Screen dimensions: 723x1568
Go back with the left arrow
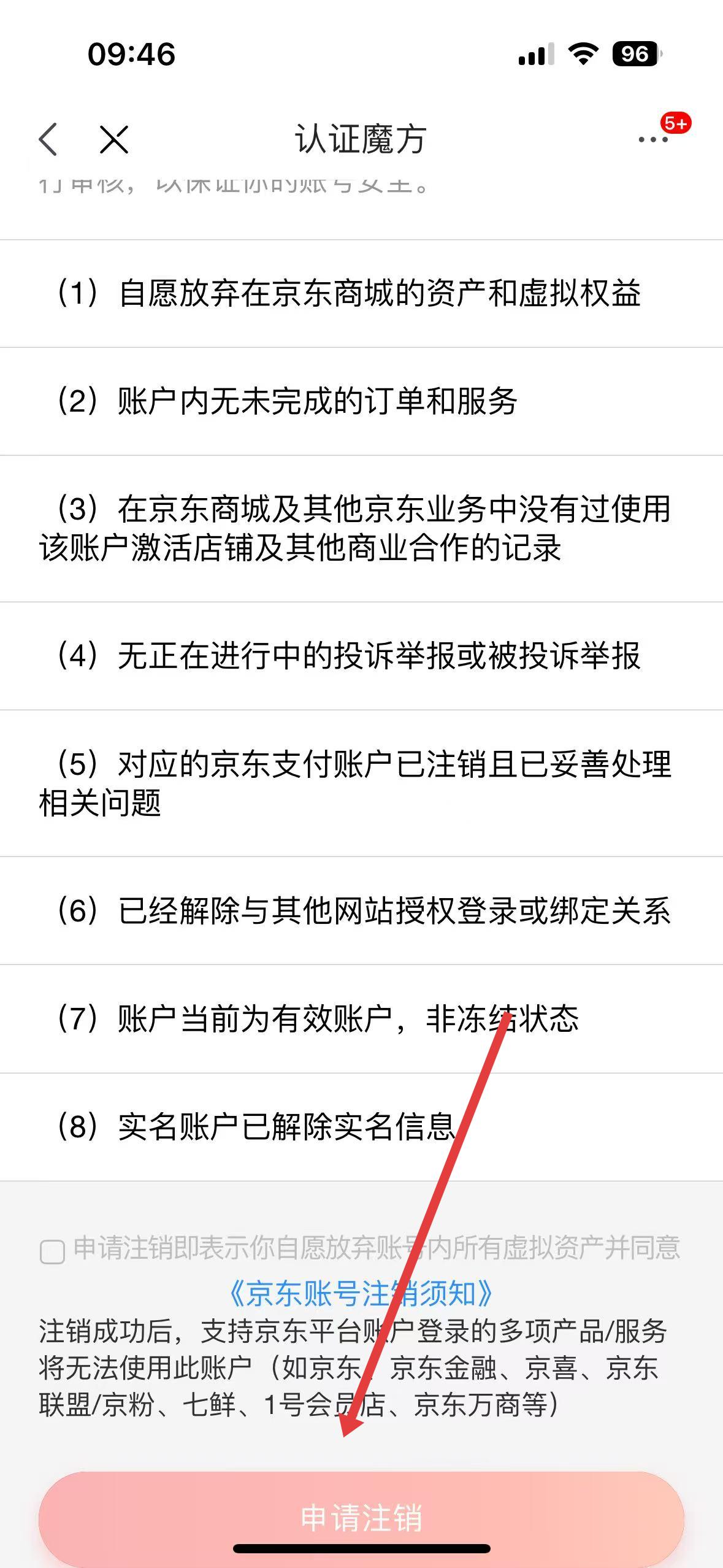(48, 139)
